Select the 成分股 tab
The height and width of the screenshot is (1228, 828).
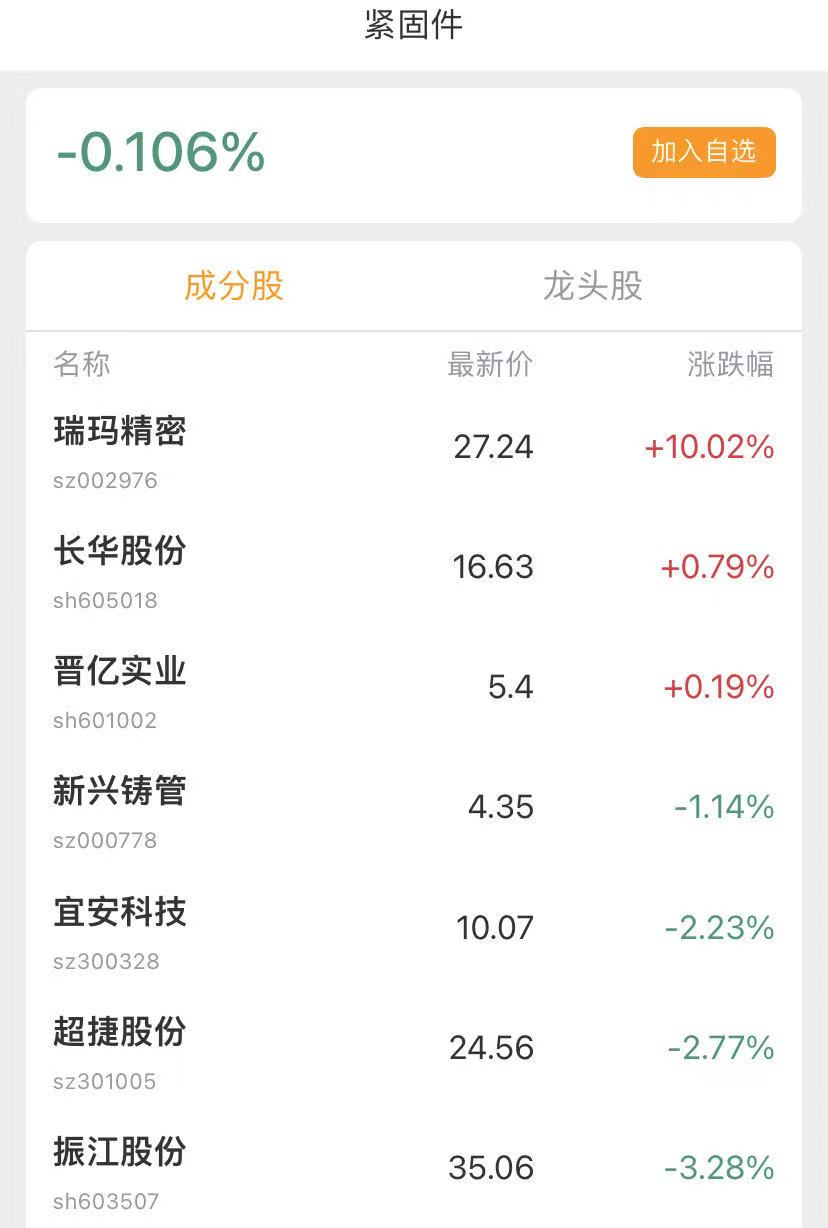point(234,286)
